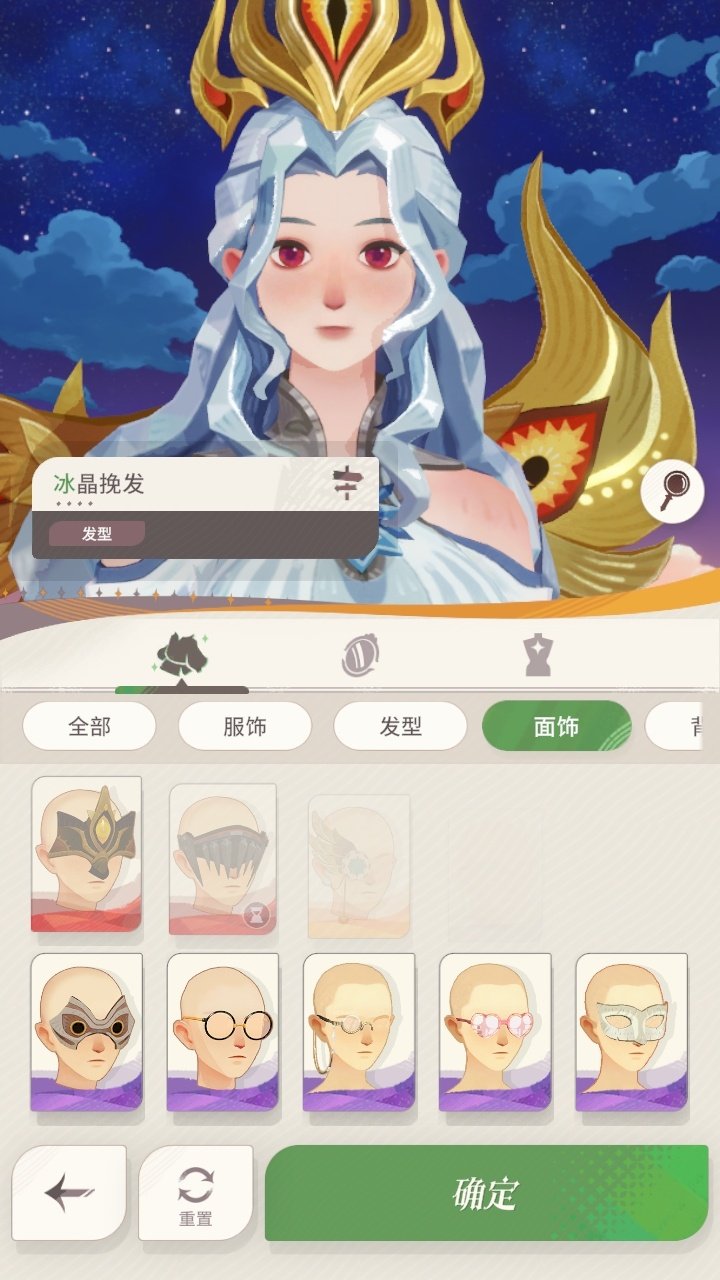Equip the pink heart-shaped glasses
Image resolution: width=720 pixels, height=1280 pixels.
pos(495,1031)
